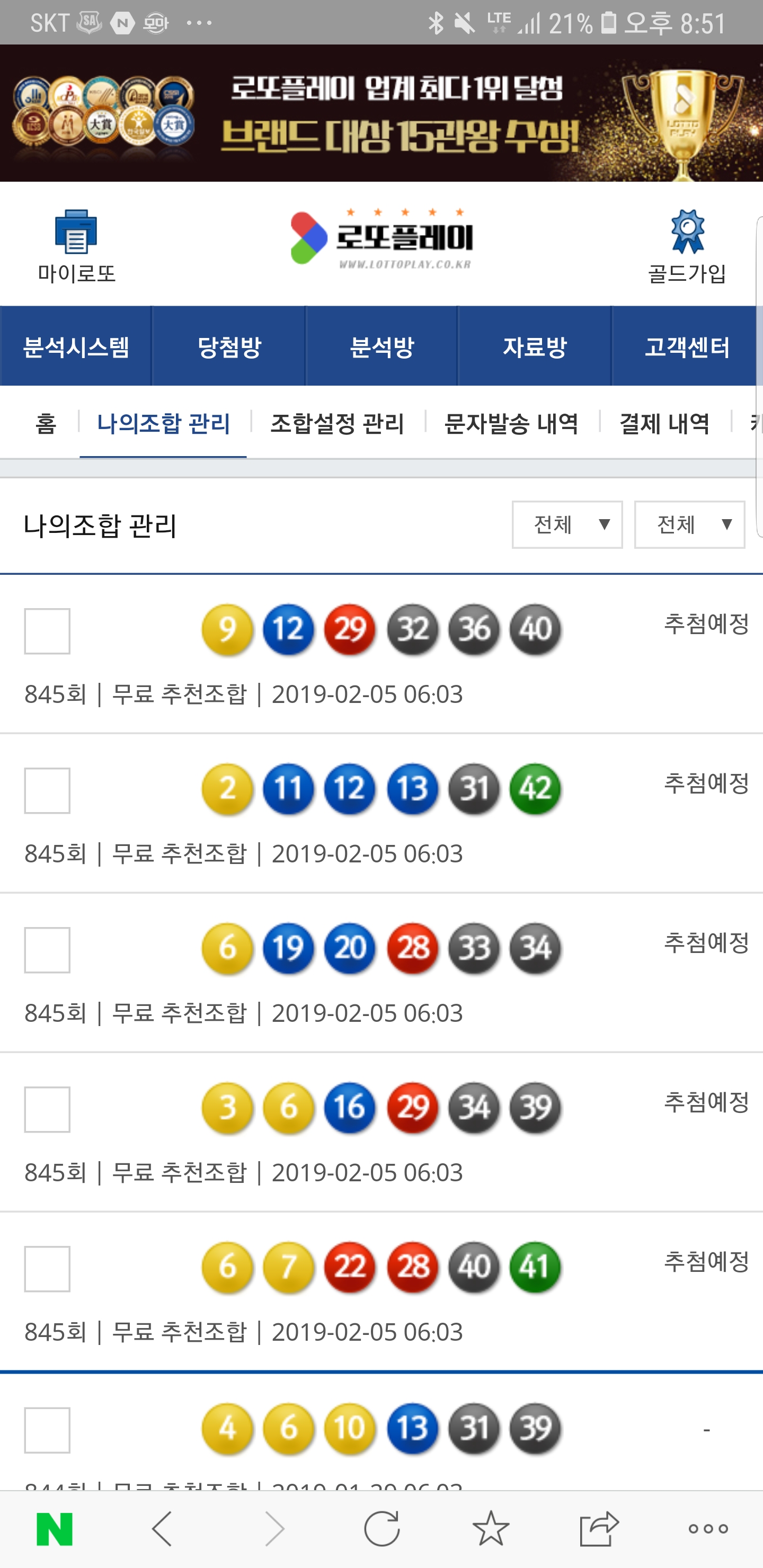The height and width of the screenshot is (1568, 763).
Task: Open the 분석시스템 menu
Action: [x=76, y=346]
